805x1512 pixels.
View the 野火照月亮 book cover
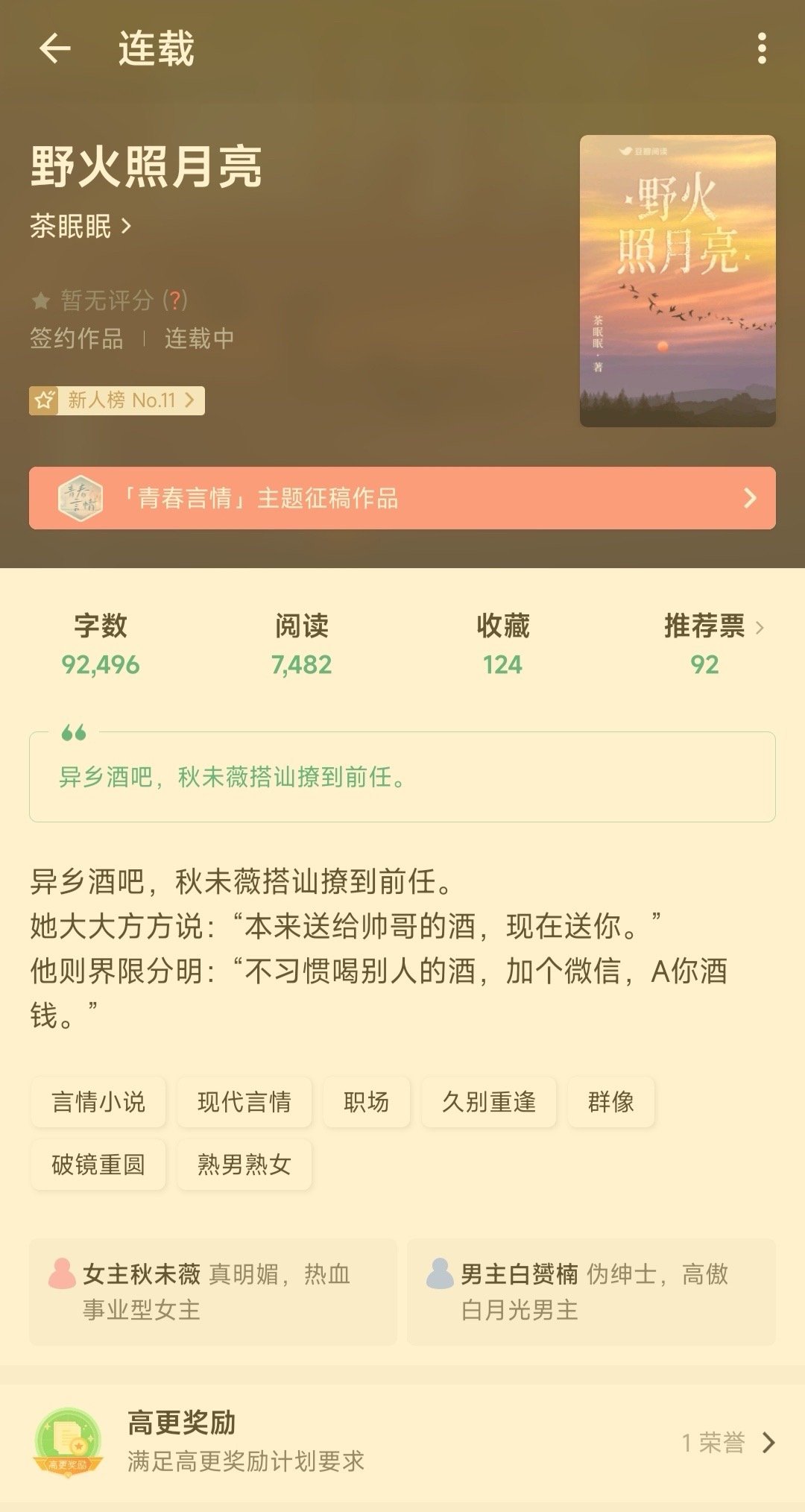[678, 280]
